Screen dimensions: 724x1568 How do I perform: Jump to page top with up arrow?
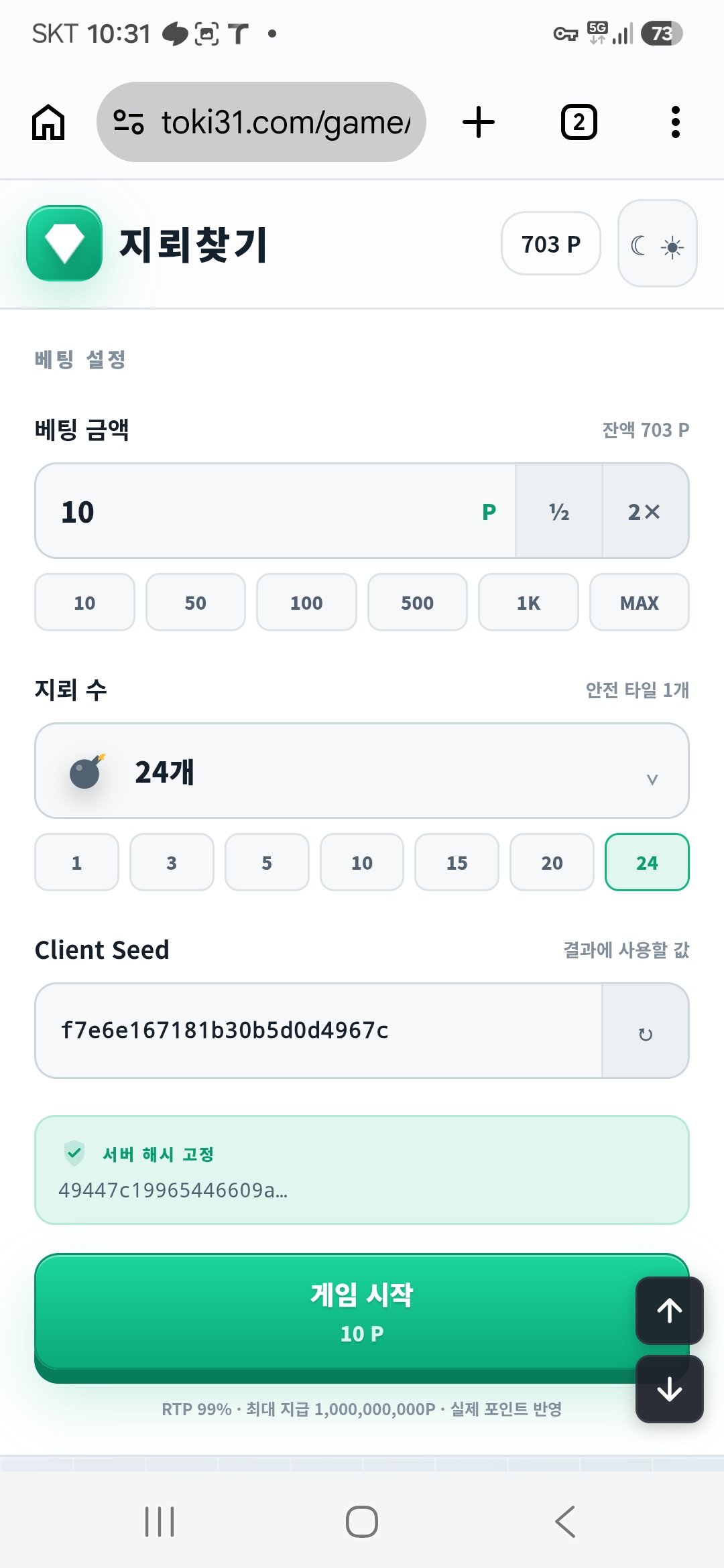669,1311
